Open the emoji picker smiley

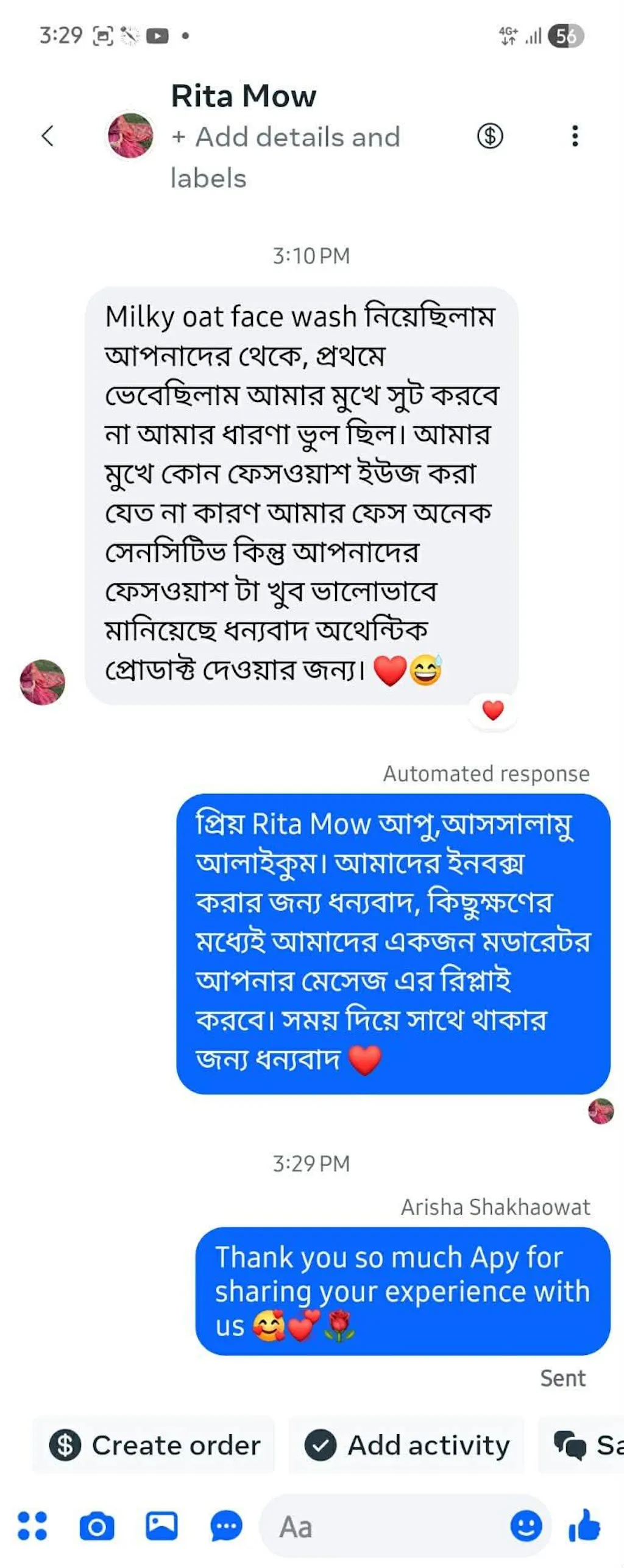(x=525, y=1525)
